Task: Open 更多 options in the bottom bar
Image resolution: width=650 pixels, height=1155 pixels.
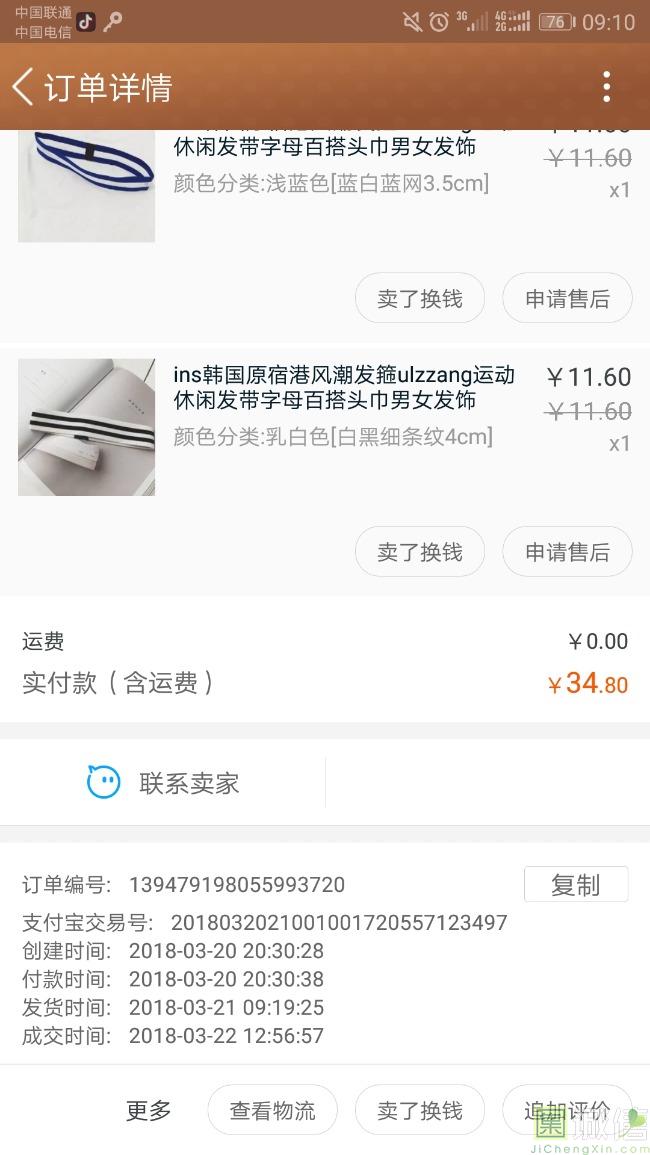Action: pos(149,1110)
